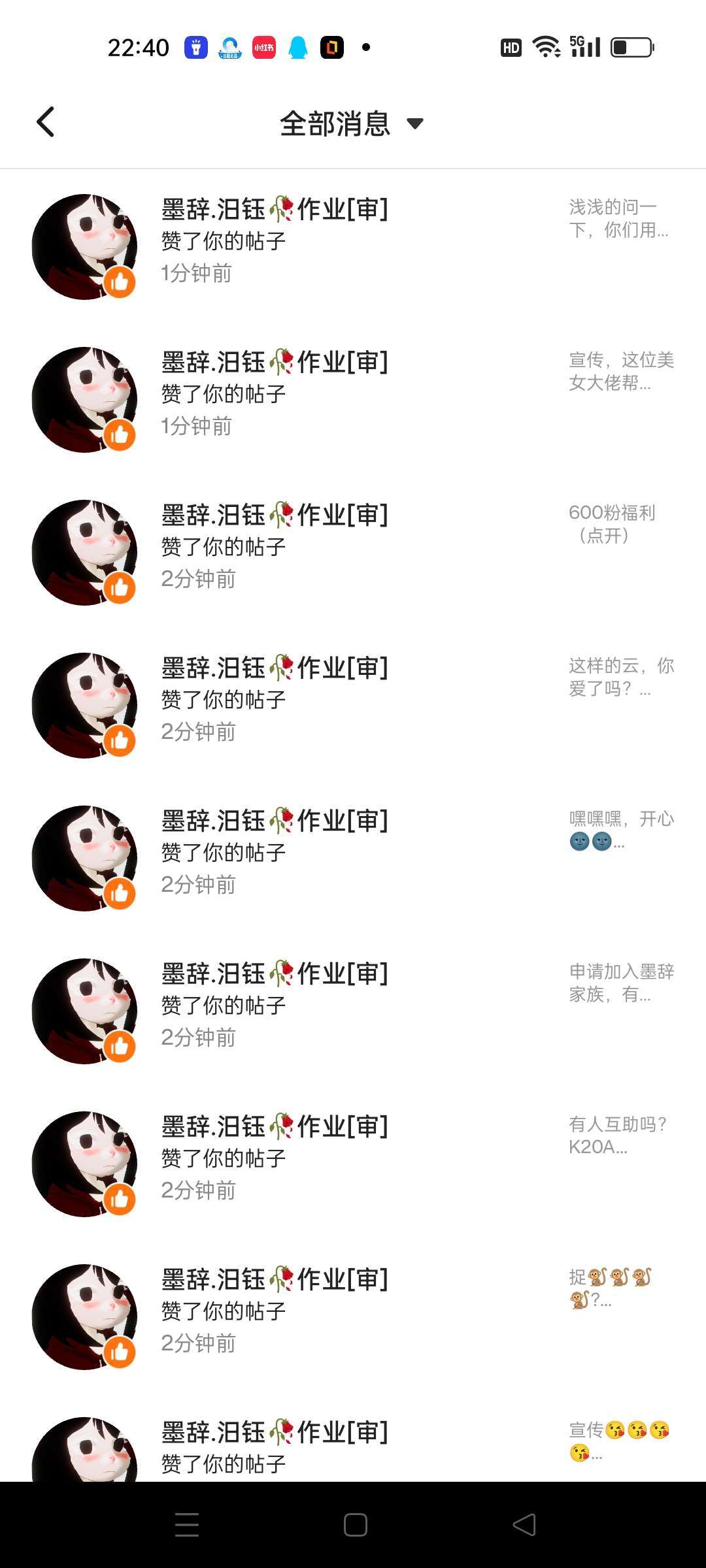Image resolution: width=706 pixels, height=1568 pixels.
Task: Open the like notification for the 捉 monkey post
Action: pyautogui.click(x=353, y=1316)
